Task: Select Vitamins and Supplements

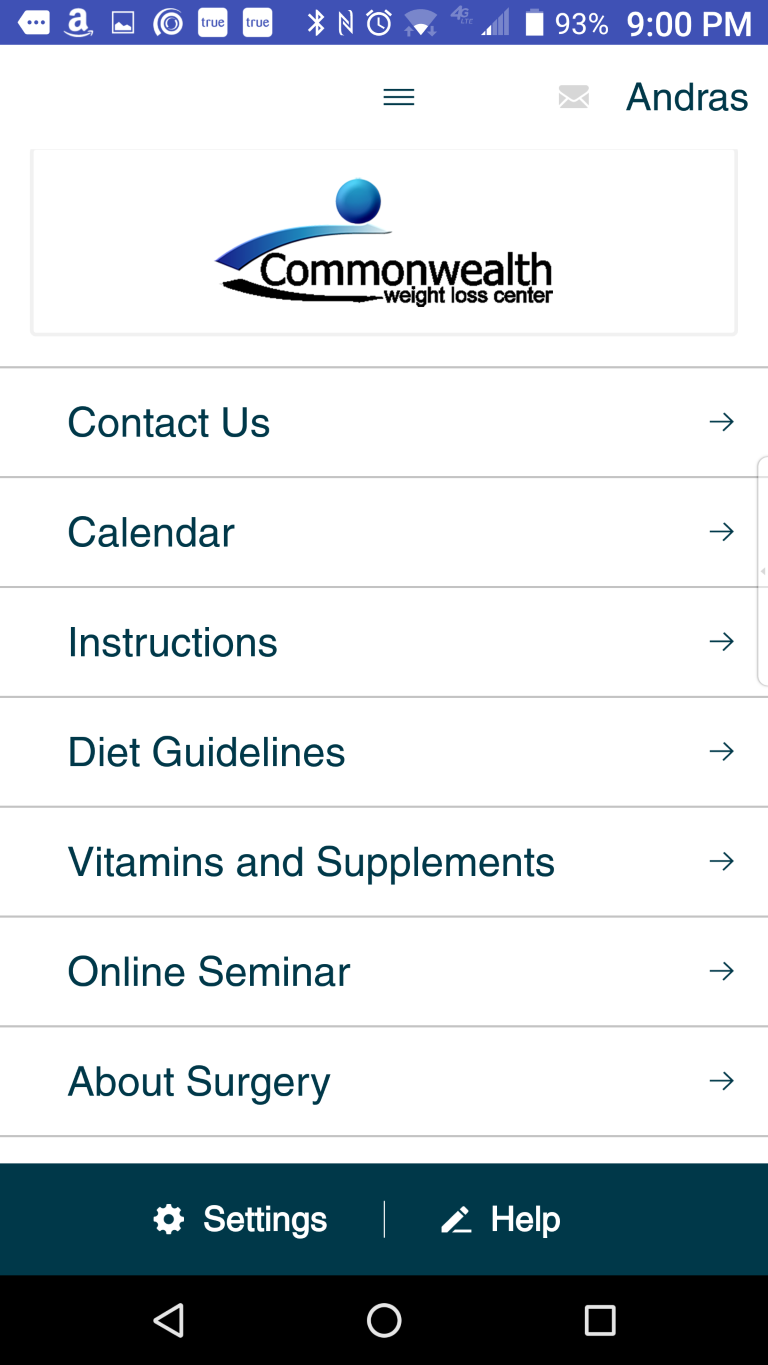Action: [384, 862]
